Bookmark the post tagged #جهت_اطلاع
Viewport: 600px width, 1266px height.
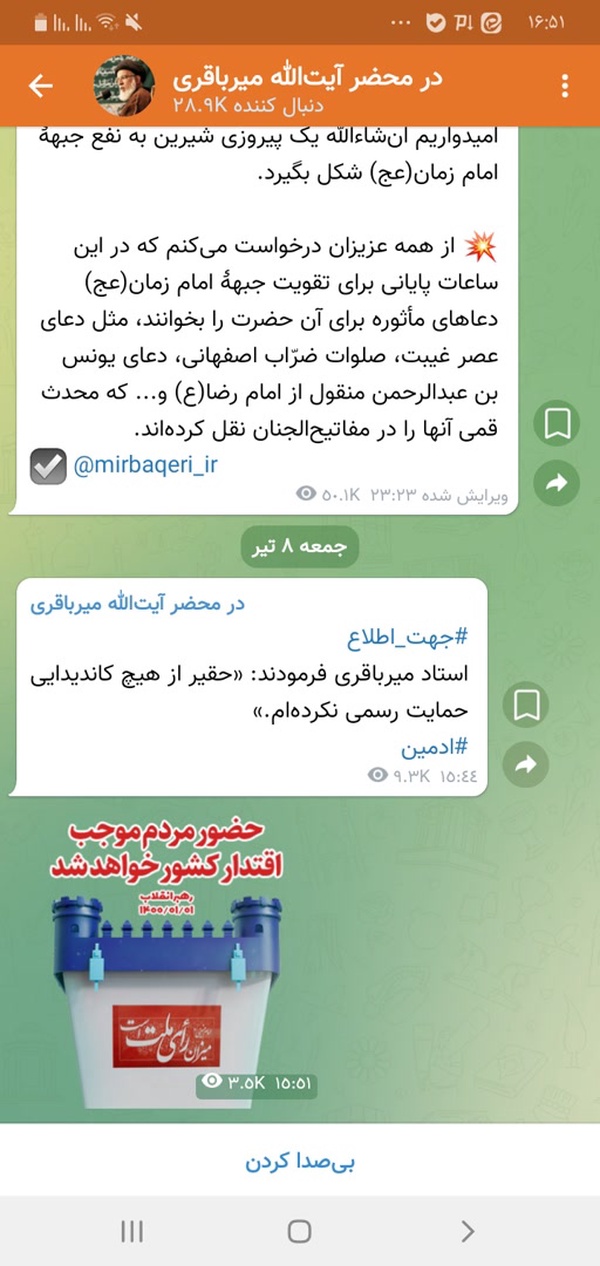click(526, 706)
